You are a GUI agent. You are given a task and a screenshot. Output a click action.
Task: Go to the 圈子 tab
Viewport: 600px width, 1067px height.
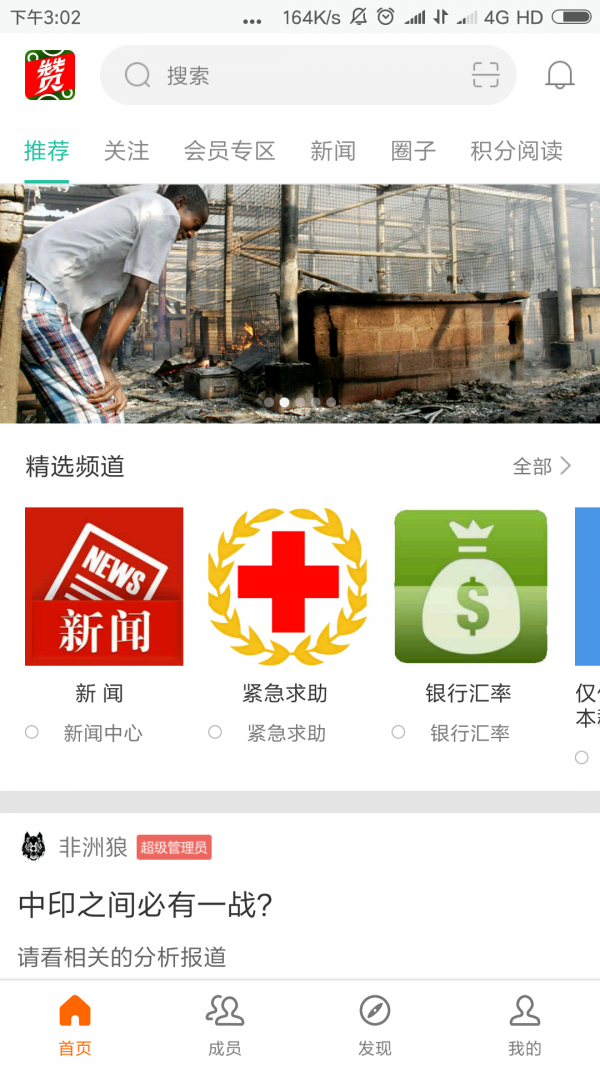click(x=414, y=151)
